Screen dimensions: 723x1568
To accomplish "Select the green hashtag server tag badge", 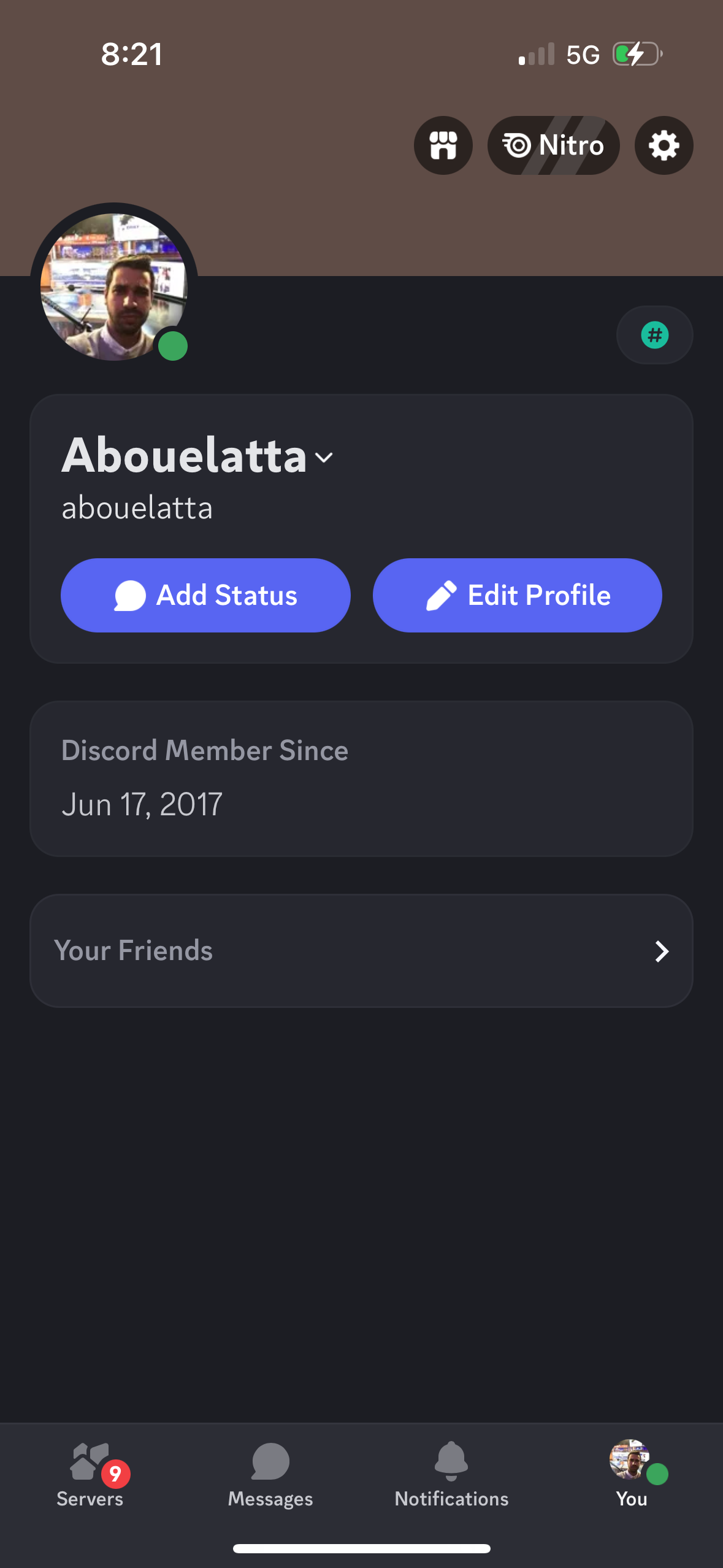I will (x=654, y=335).
